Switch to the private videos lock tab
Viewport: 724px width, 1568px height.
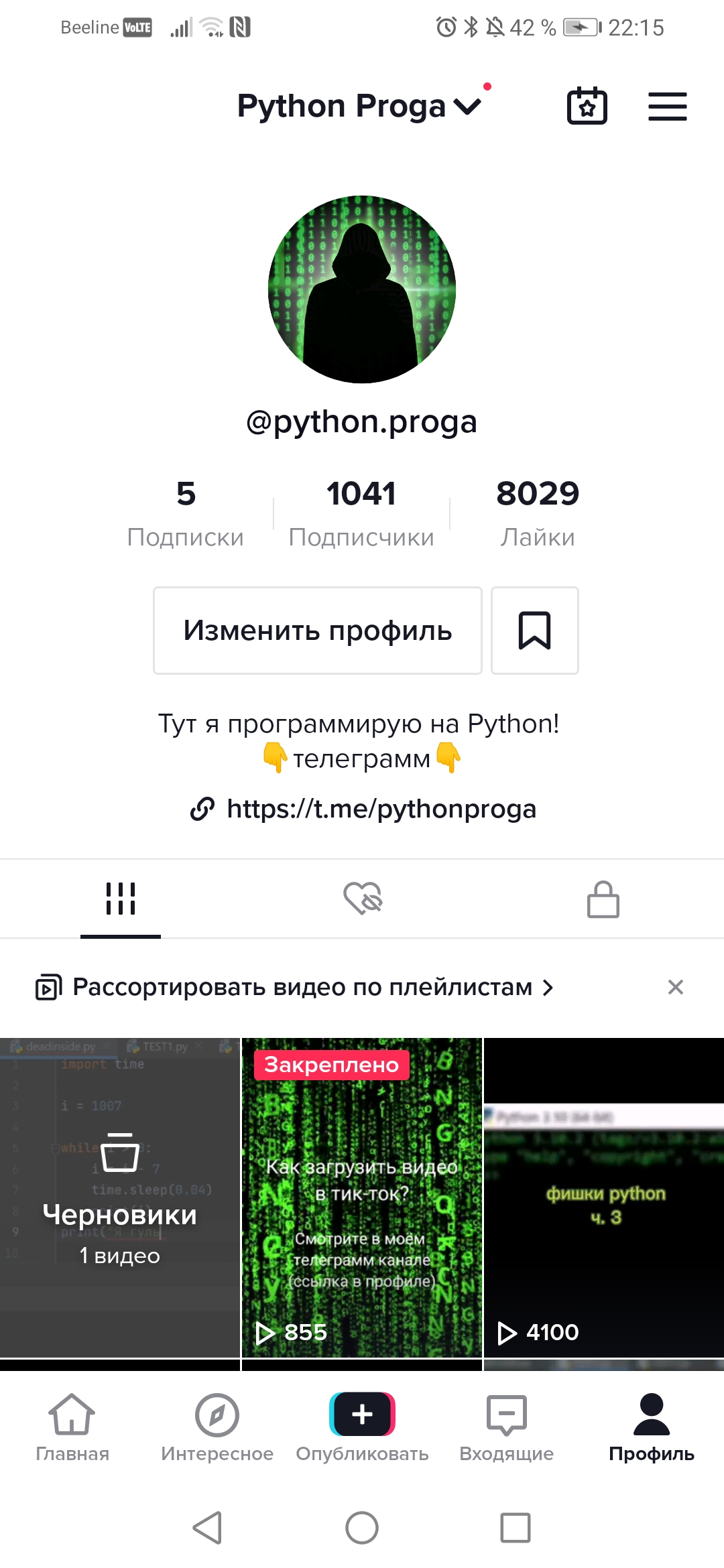[x=603, y=899]
